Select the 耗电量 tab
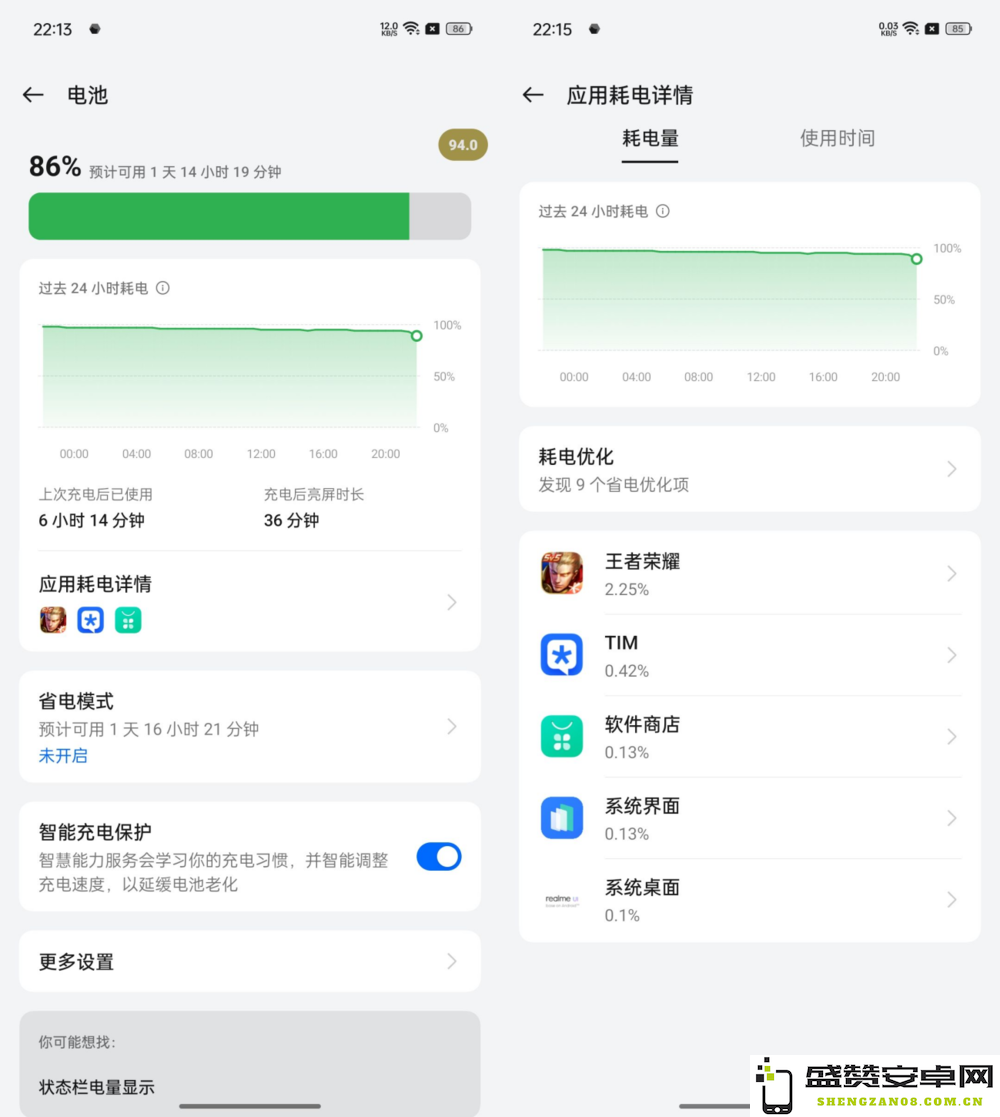1000x1117 pixels. (650, 138)
